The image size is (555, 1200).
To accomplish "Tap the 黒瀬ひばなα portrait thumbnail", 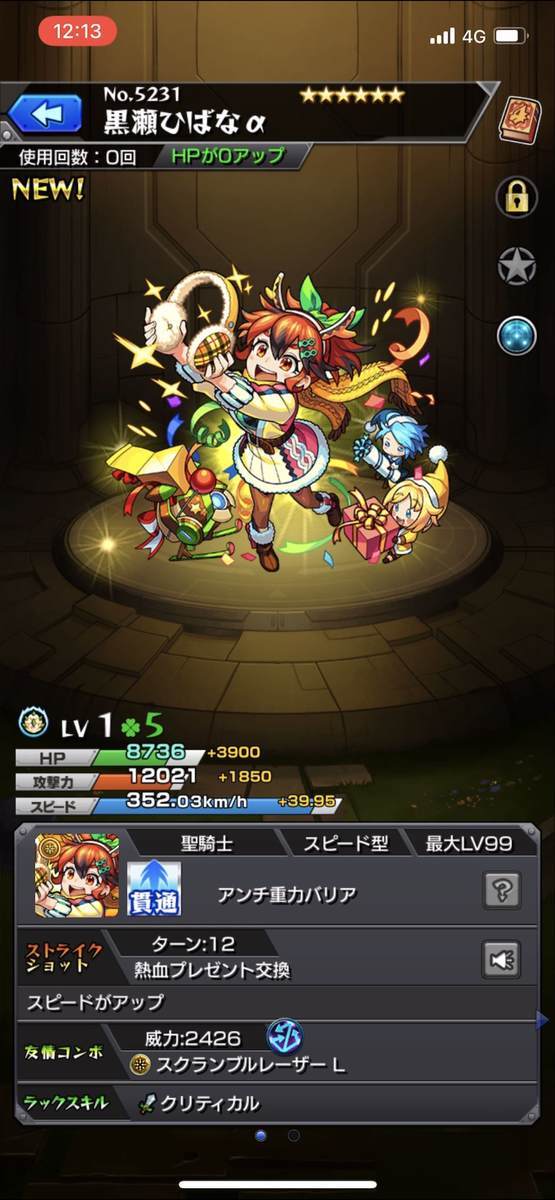I will pyautogui.click(x=77, y=876).
